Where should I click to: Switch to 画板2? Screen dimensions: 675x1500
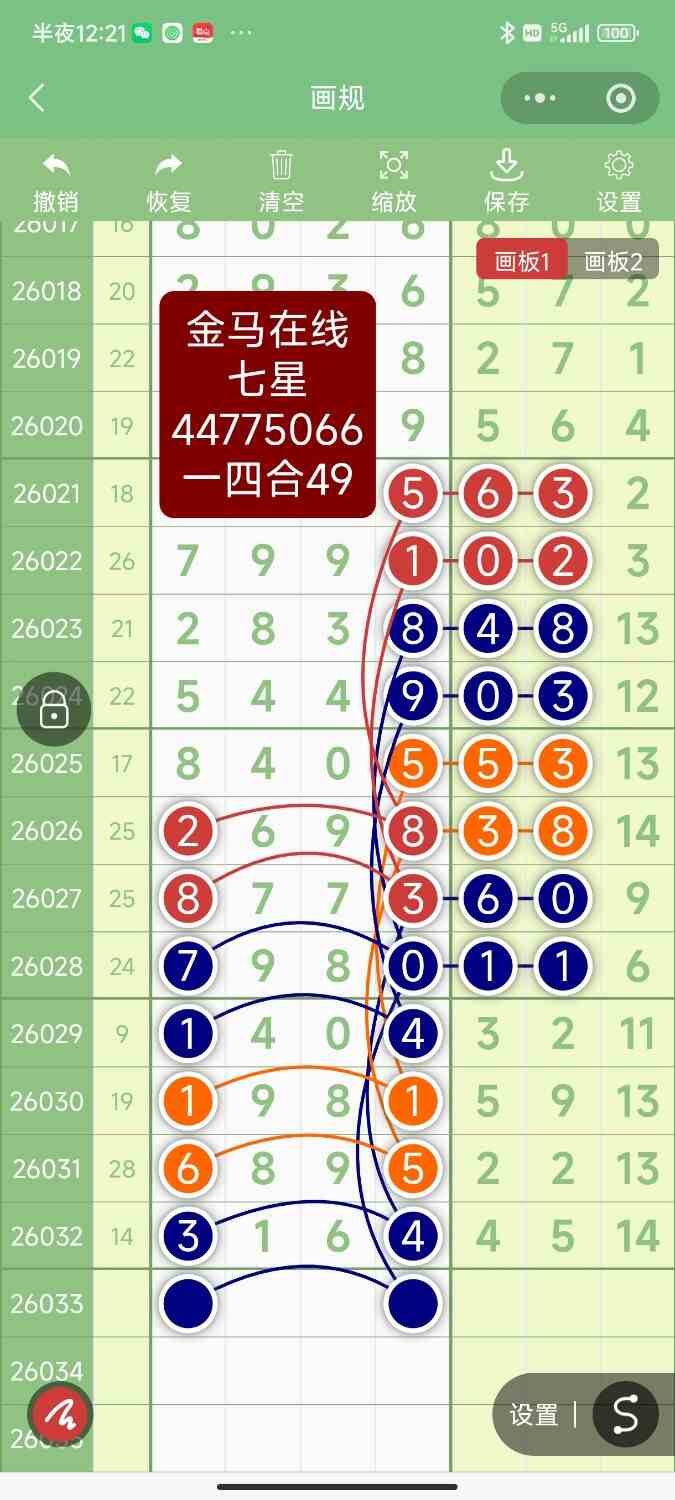coord(613,262)
